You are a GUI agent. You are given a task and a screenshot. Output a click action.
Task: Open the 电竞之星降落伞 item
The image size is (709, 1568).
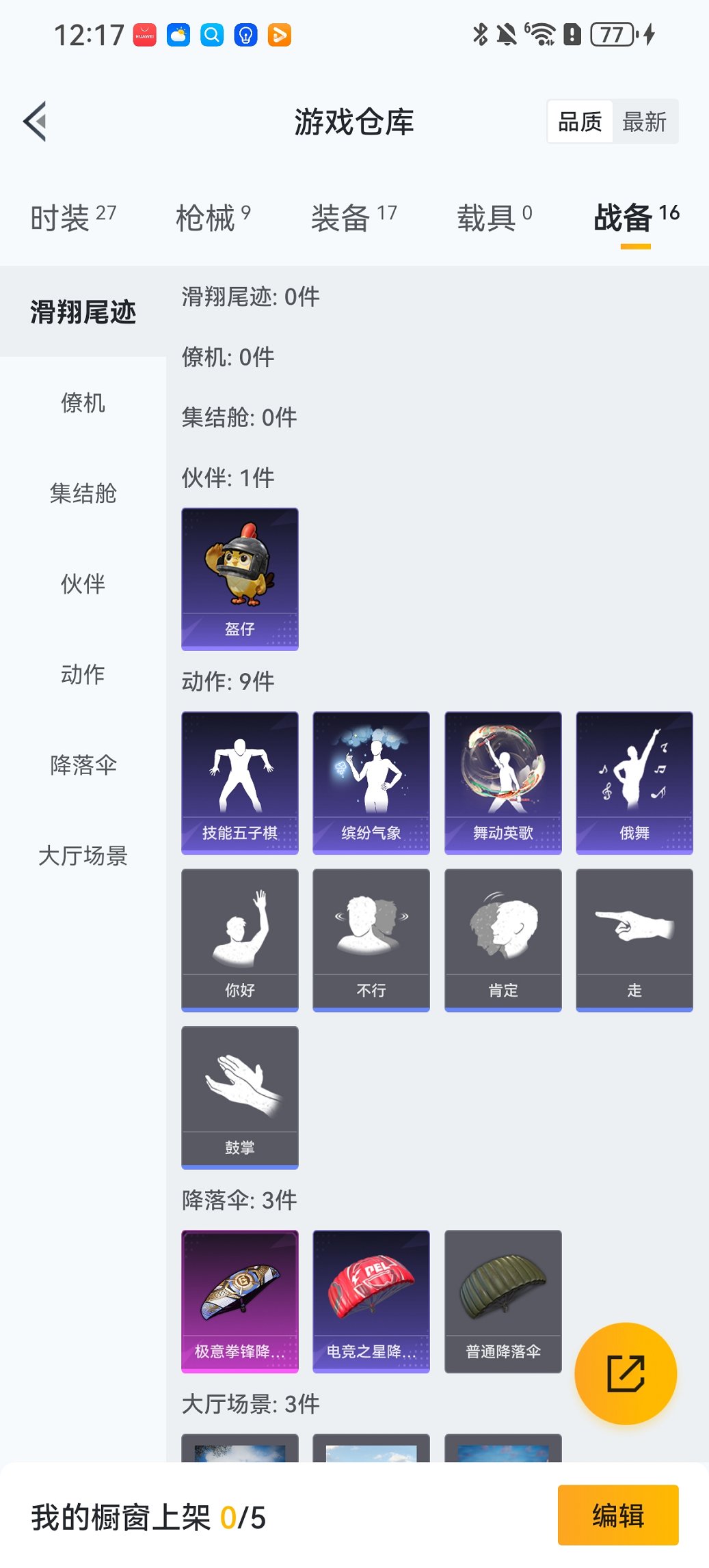(x=371, y=1301)
